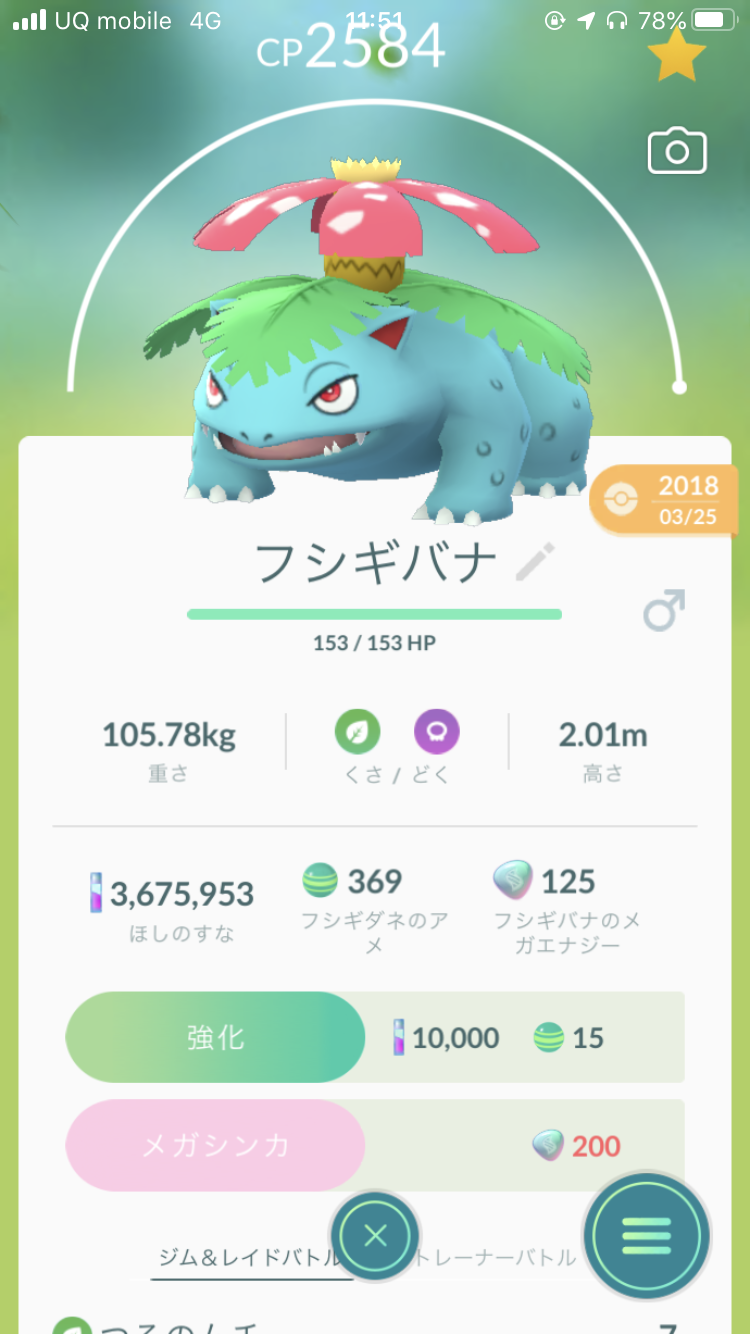Image resolution: width=750 pixels, height=1334 pixels.
Task: Open the round hamburger options menu
Action: tap(647, 1236)
